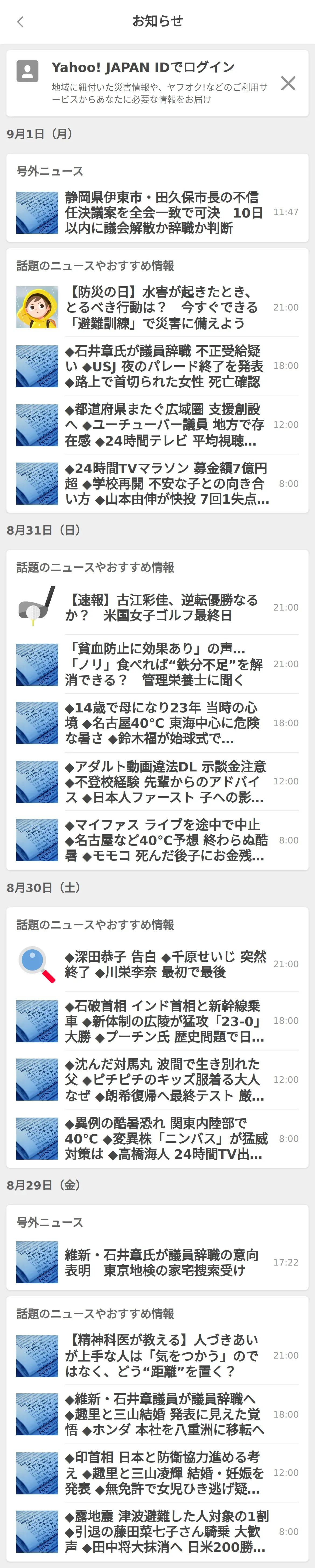View the 深田恭子 告白 news digest
The width and height of the screenshot is (315, 1568).
click(164, 964)
